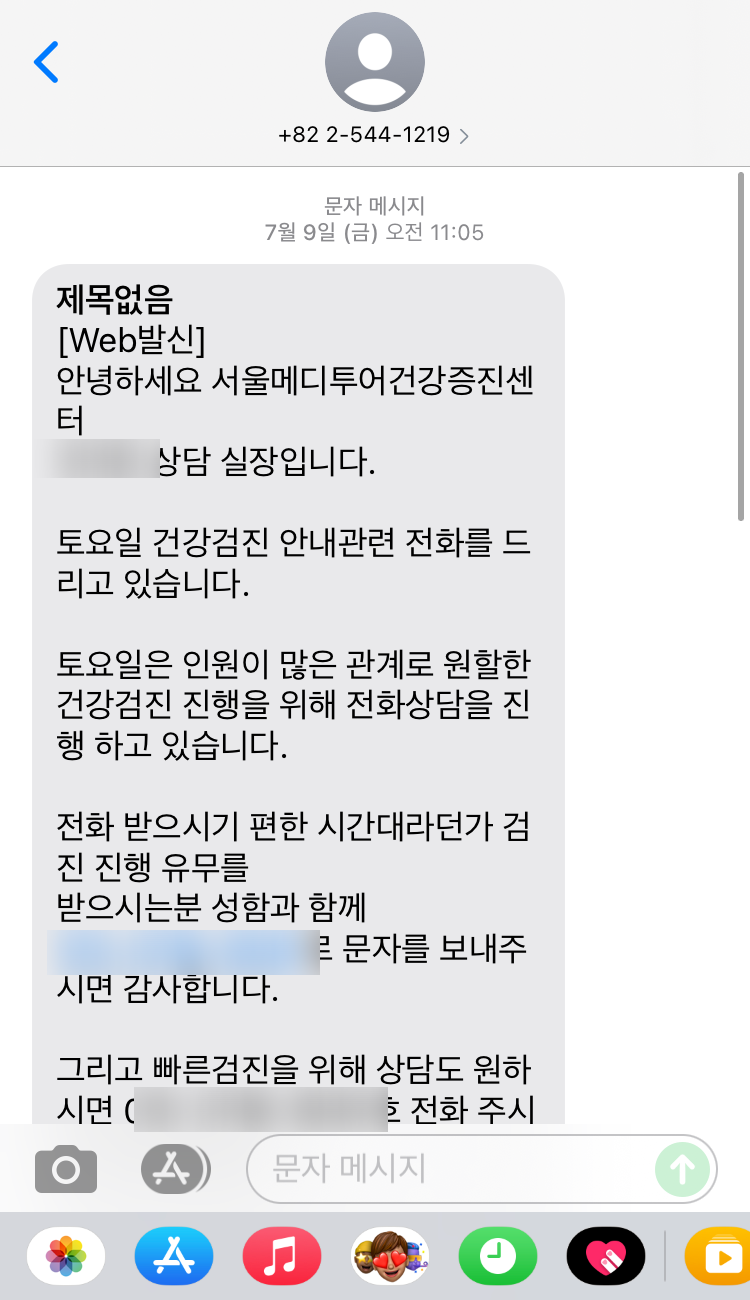Send the message with the arrow button
Image resolution: width=750 pixels, height=1300 pixels.
[682, 1168]
